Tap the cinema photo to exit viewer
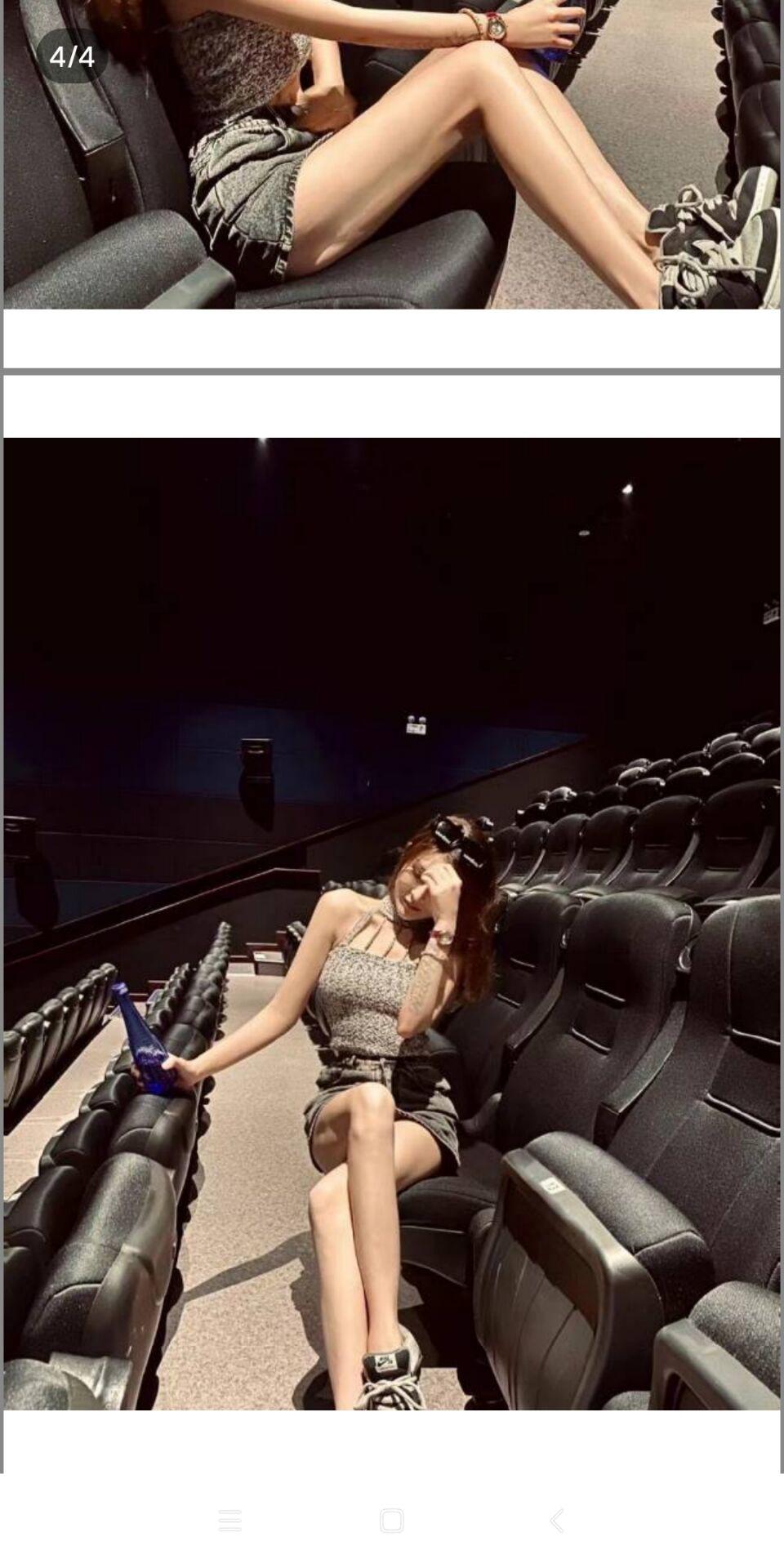Viewport: 784px width, 1568px height. coord(392,923)
